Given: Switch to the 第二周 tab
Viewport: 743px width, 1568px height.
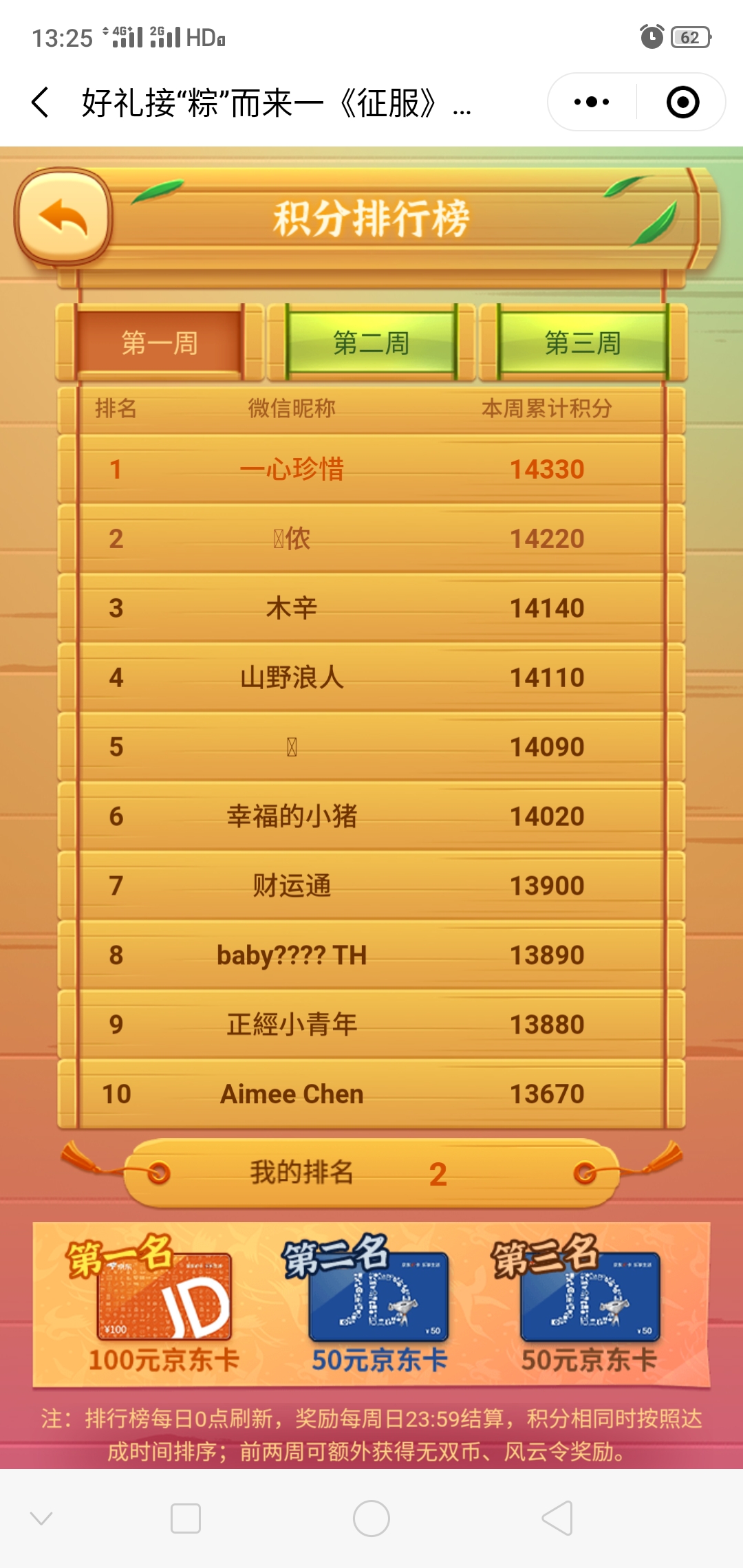Looking at the screenshot, I should click(371, 342).
